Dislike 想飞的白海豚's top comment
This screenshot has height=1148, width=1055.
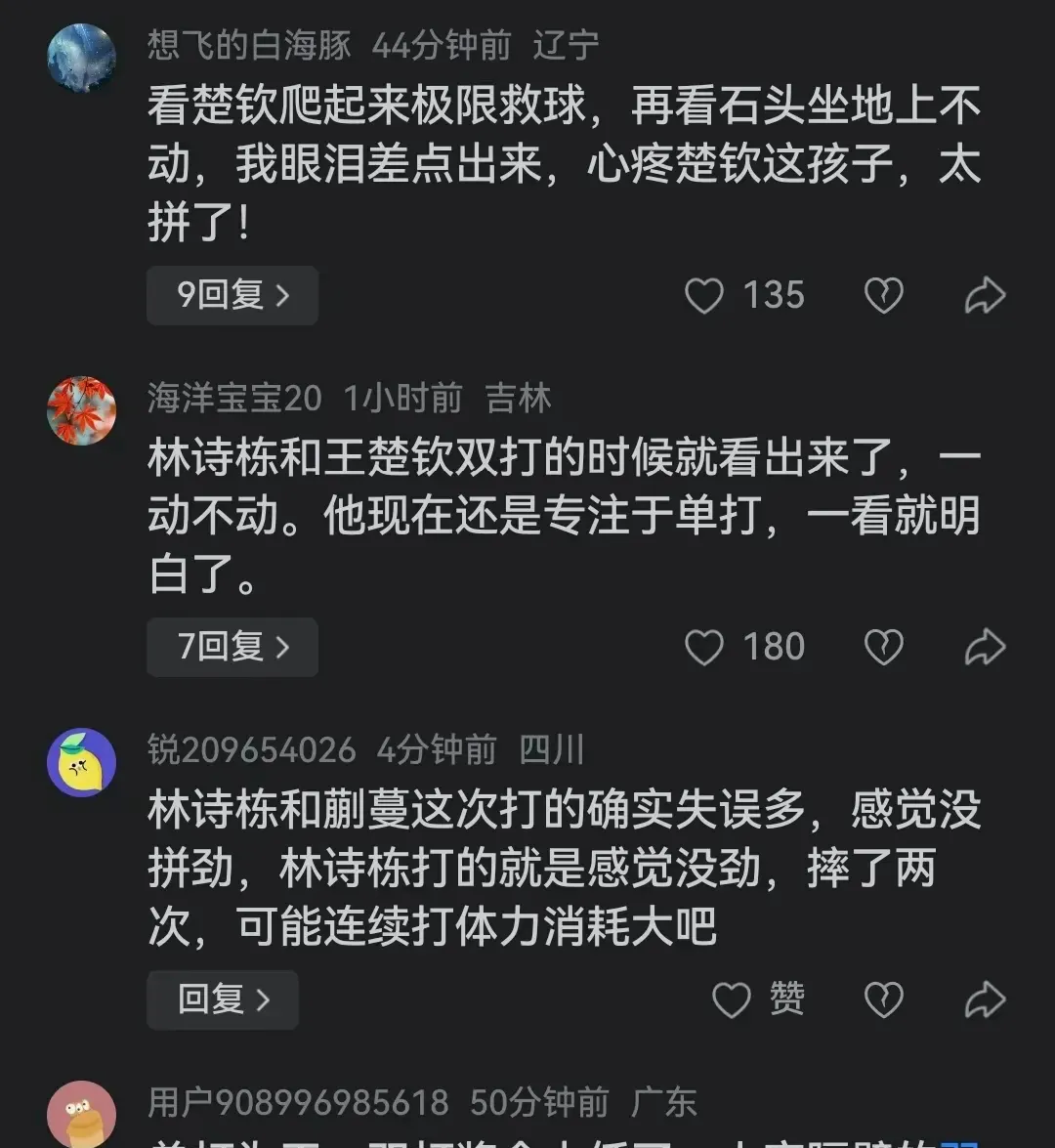click(x=884, y=296)
